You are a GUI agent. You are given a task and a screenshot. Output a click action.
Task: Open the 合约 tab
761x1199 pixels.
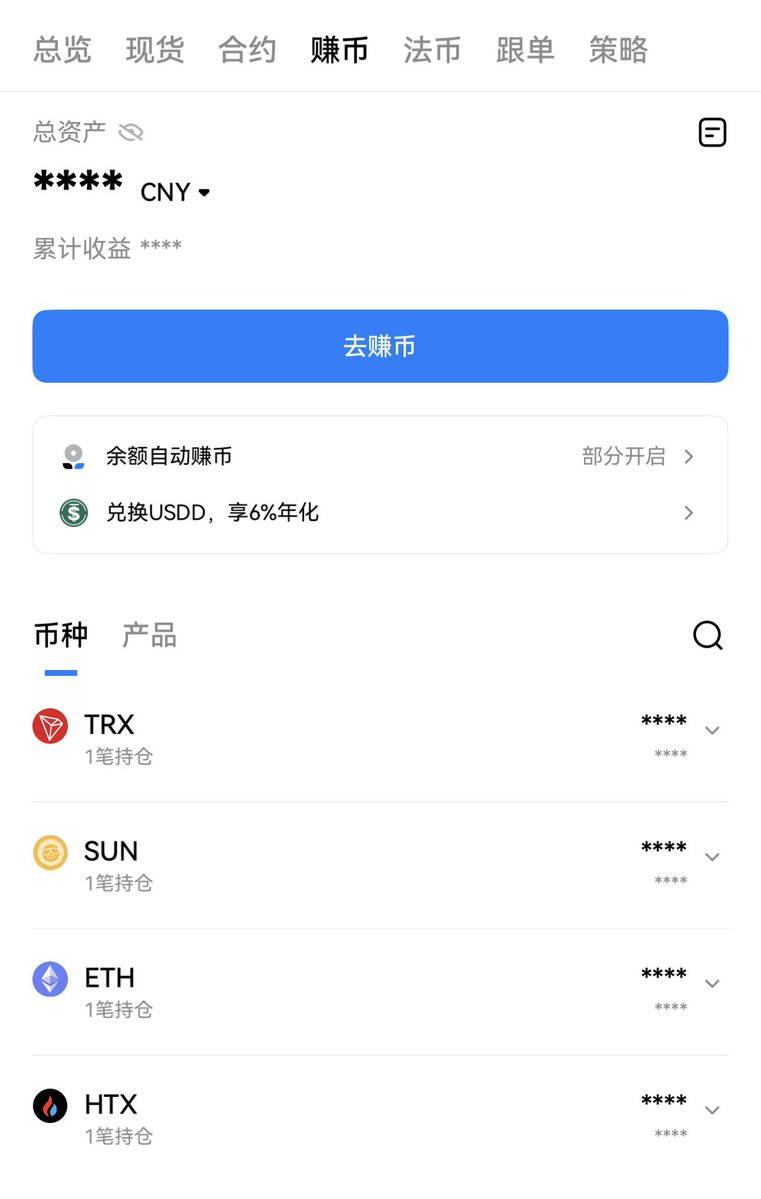pos(247,49)
